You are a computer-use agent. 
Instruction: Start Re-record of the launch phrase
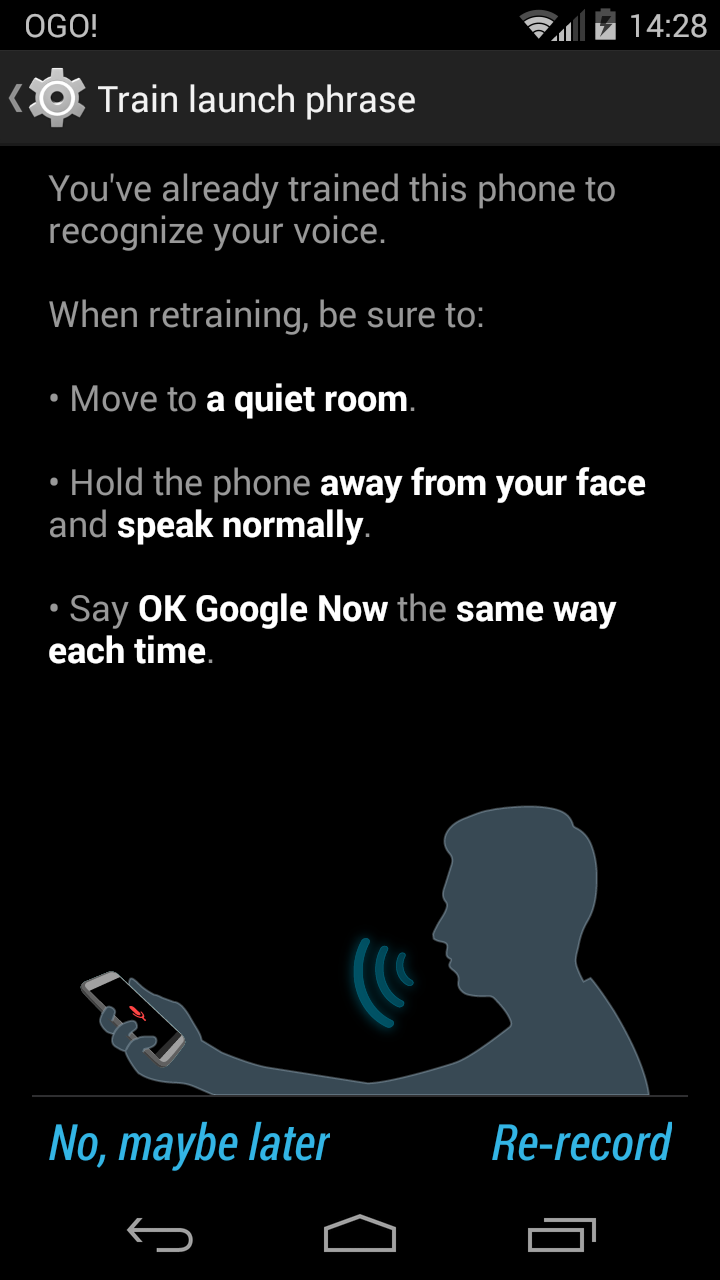coord(581,1144)
